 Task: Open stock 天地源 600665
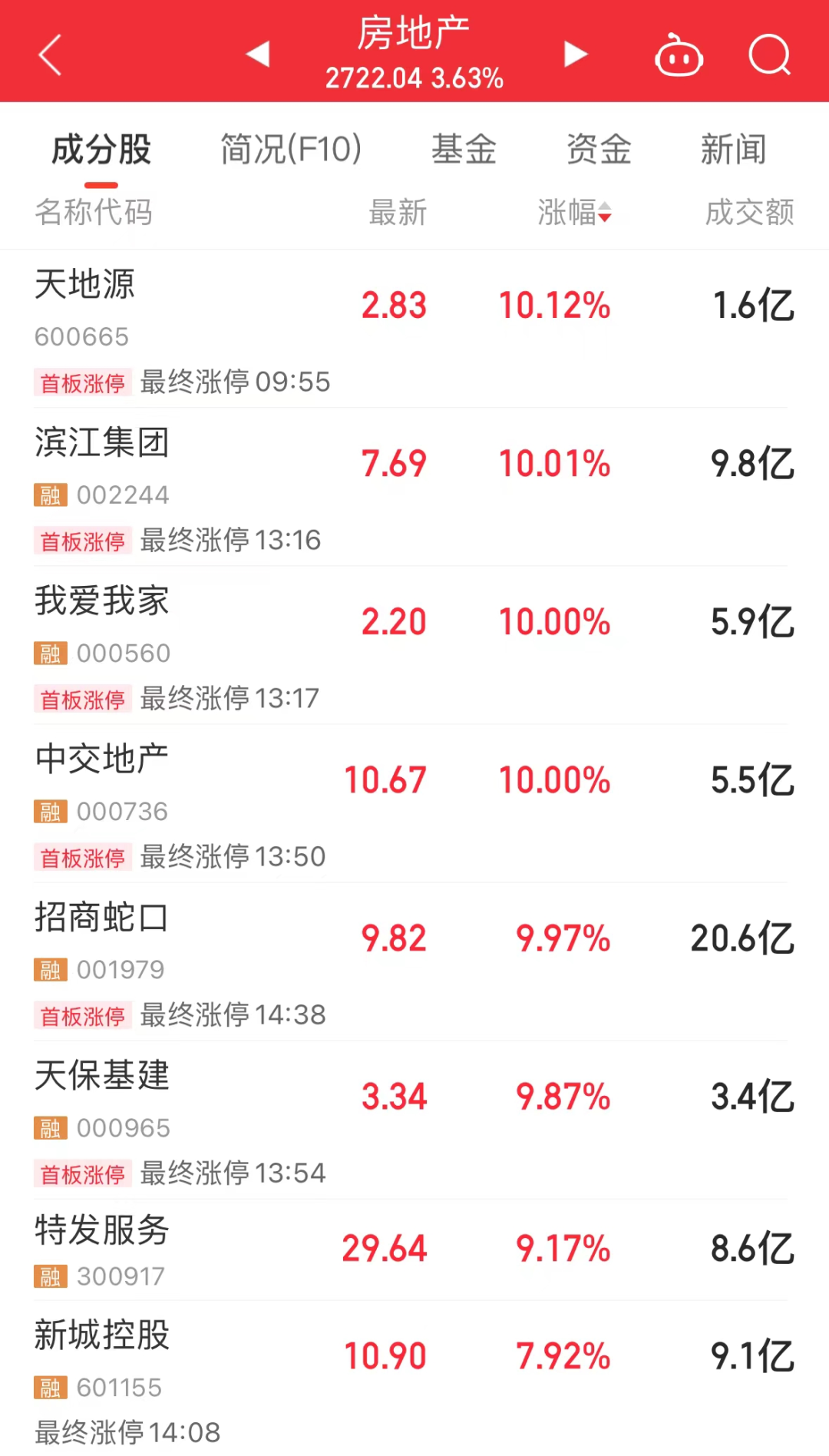click(85, 285)
